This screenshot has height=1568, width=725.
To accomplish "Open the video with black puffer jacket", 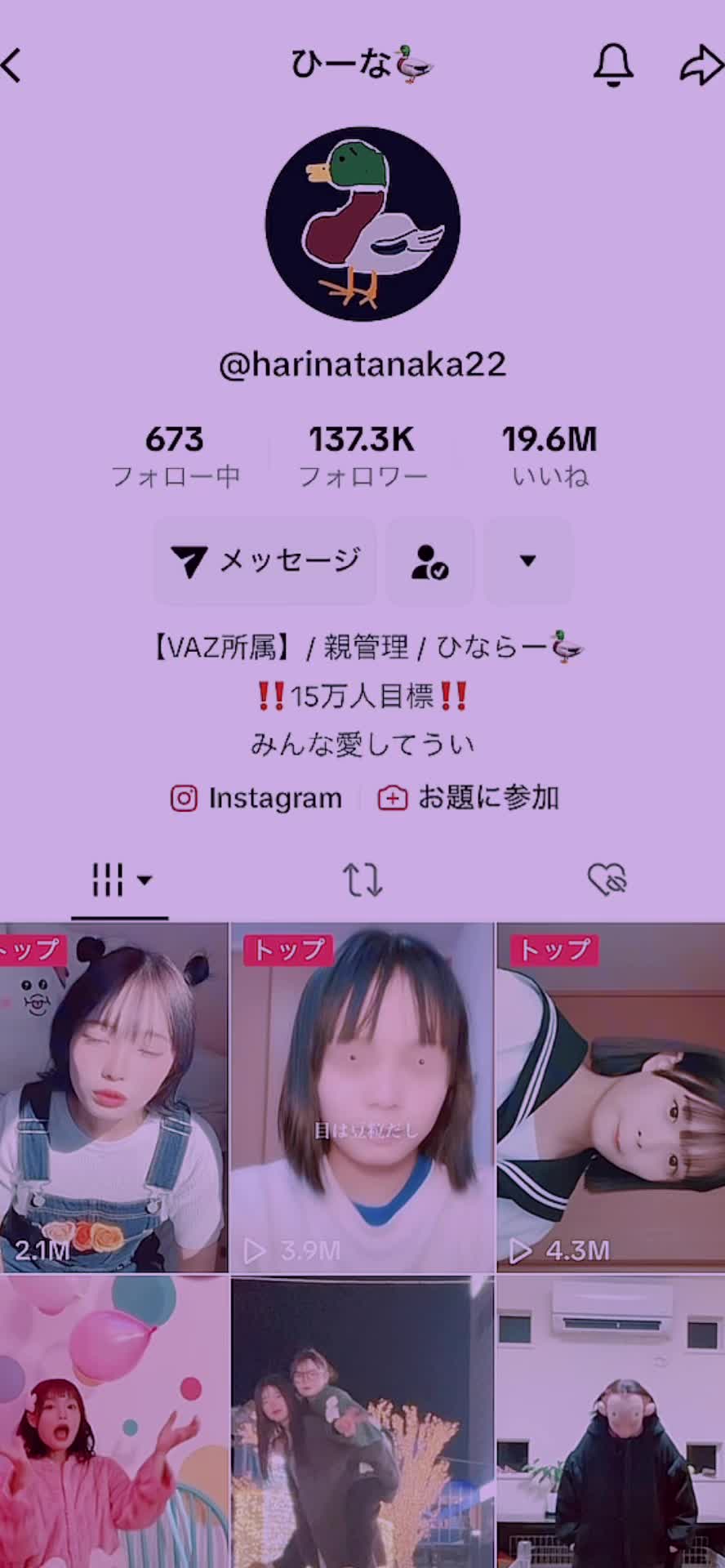I will [610, 1421].
